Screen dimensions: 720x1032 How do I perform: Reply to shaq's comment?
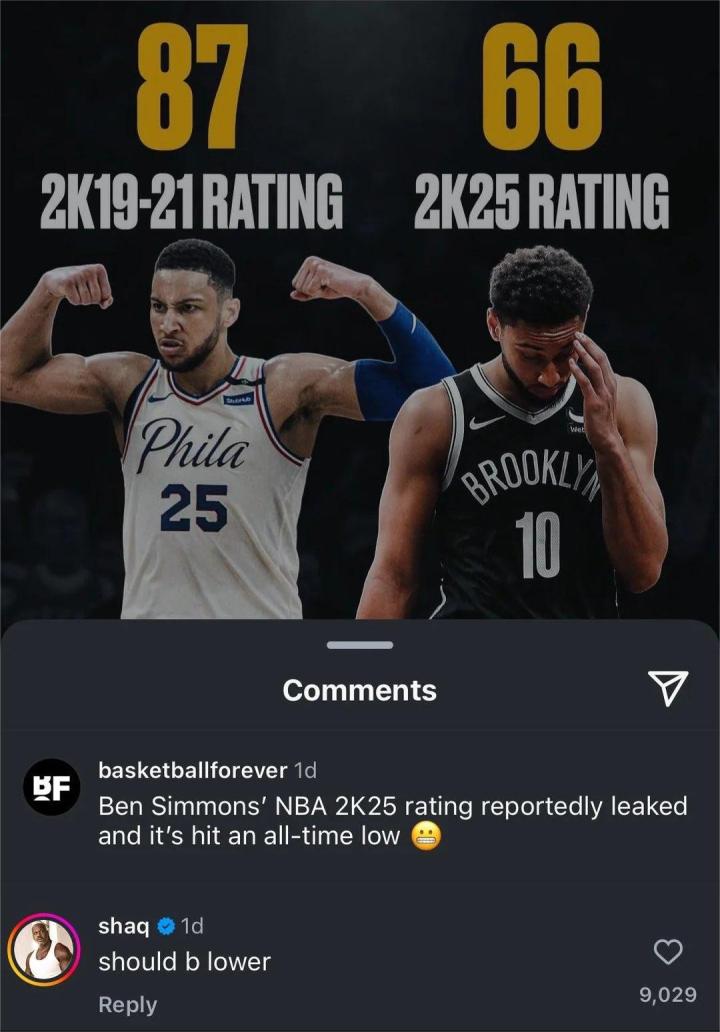(x=127, y=1005)
